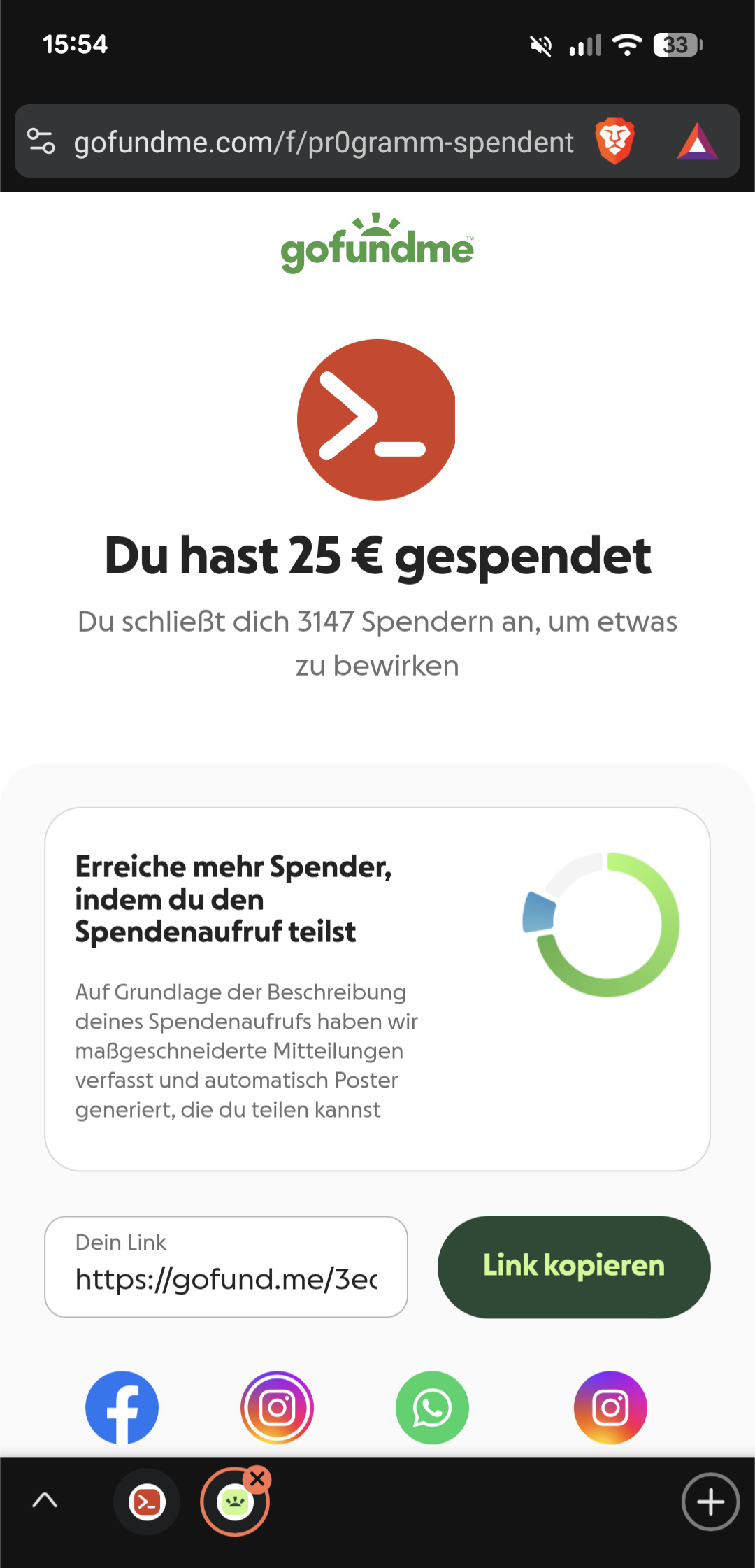Screen dimensions: 755x1568
Task: Expand the tab bar with the up chevron
Action: [x=45, y=1501]
